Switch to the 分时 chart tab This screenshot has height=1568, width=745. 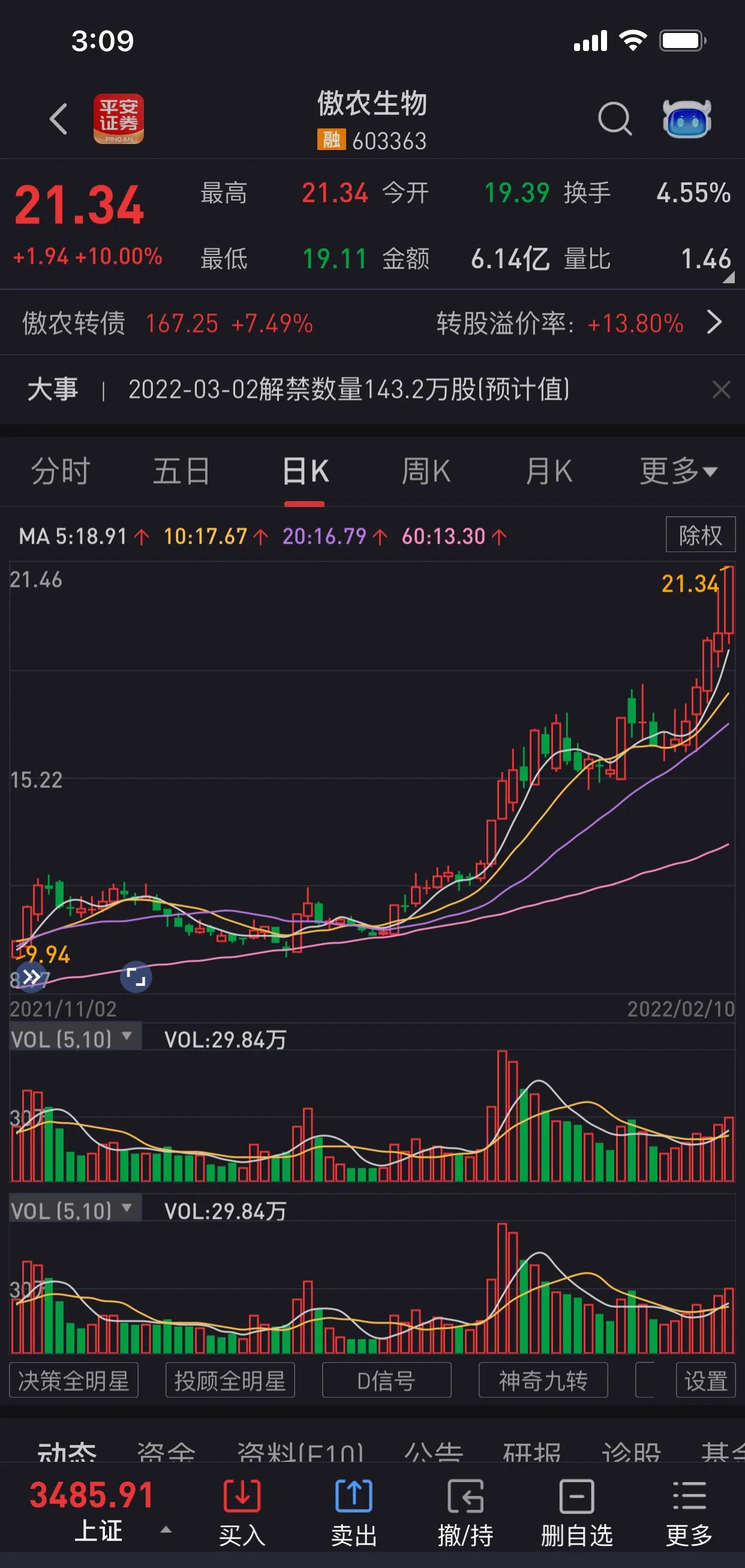tap(61, 471)
